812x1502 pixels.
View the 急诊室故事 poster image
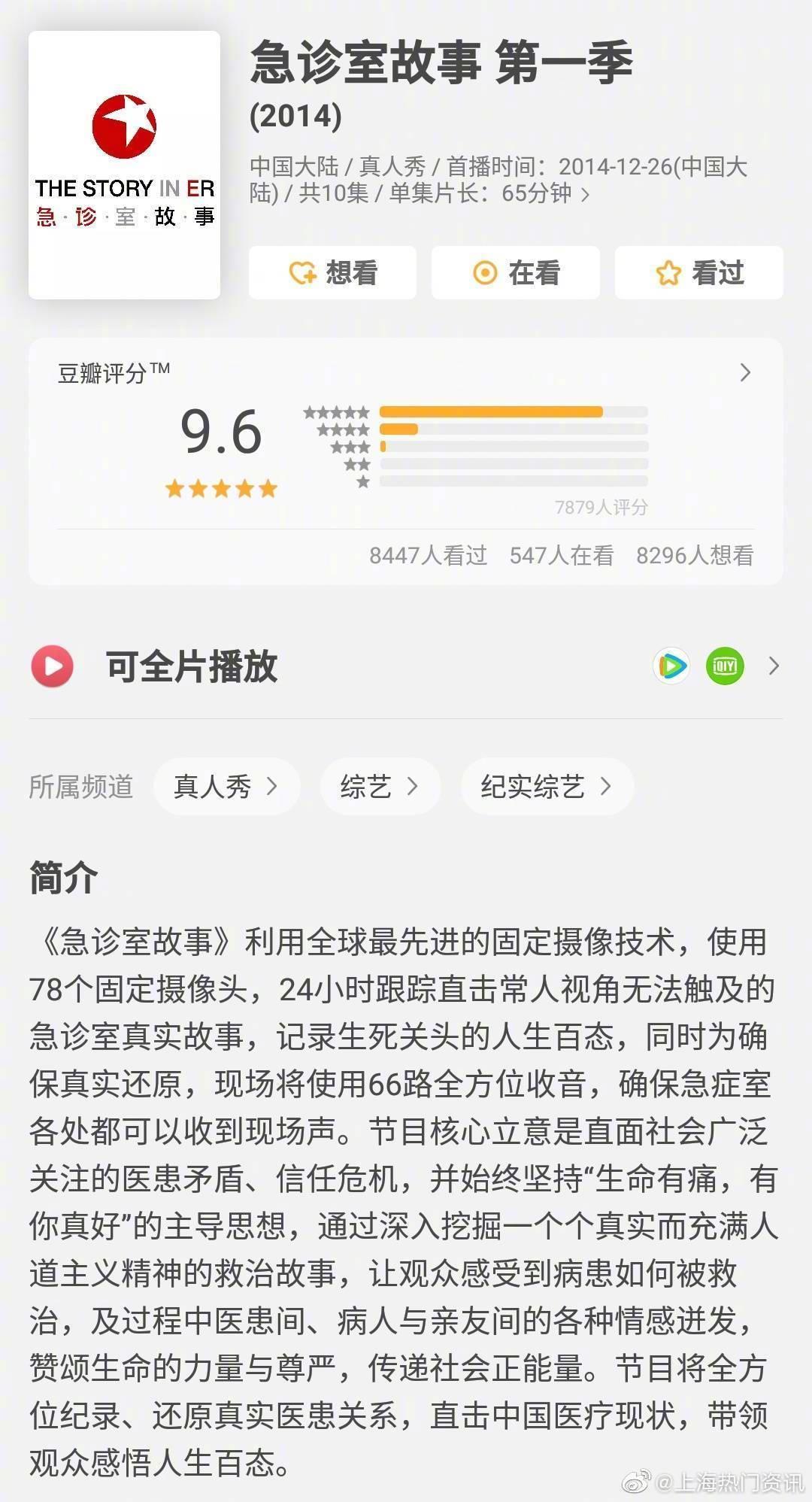click(124, 165)
